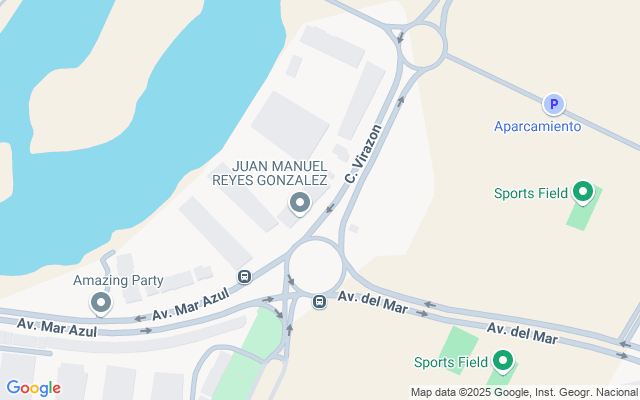
Task: Tap the Sports Field pin near Aparcamiento
Action: coord(582,192)
